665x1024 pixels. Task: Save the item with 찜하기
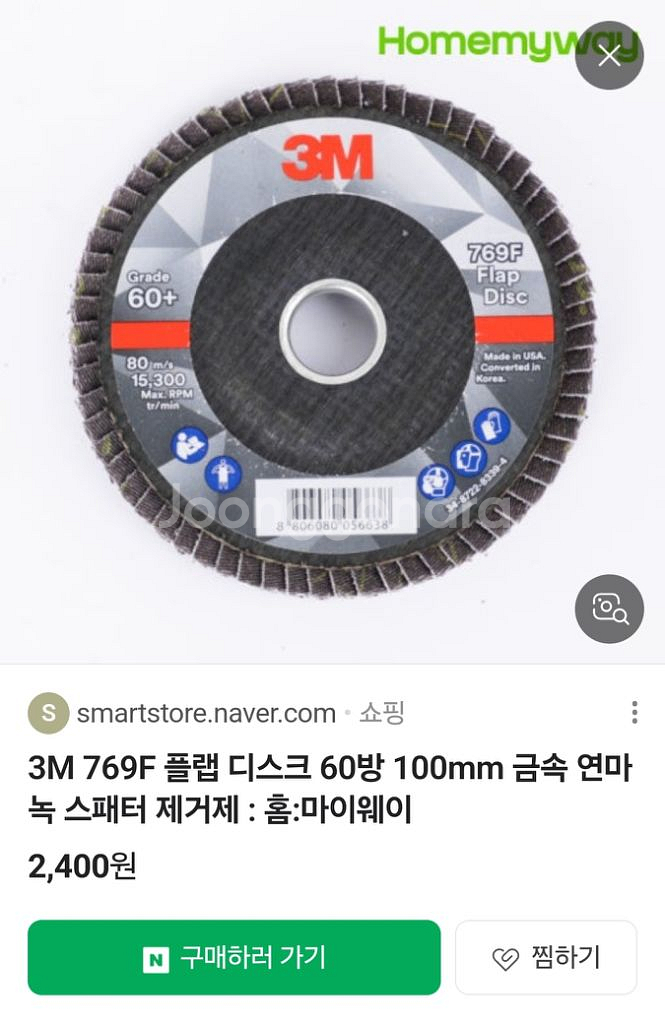(x=545, y=957)
